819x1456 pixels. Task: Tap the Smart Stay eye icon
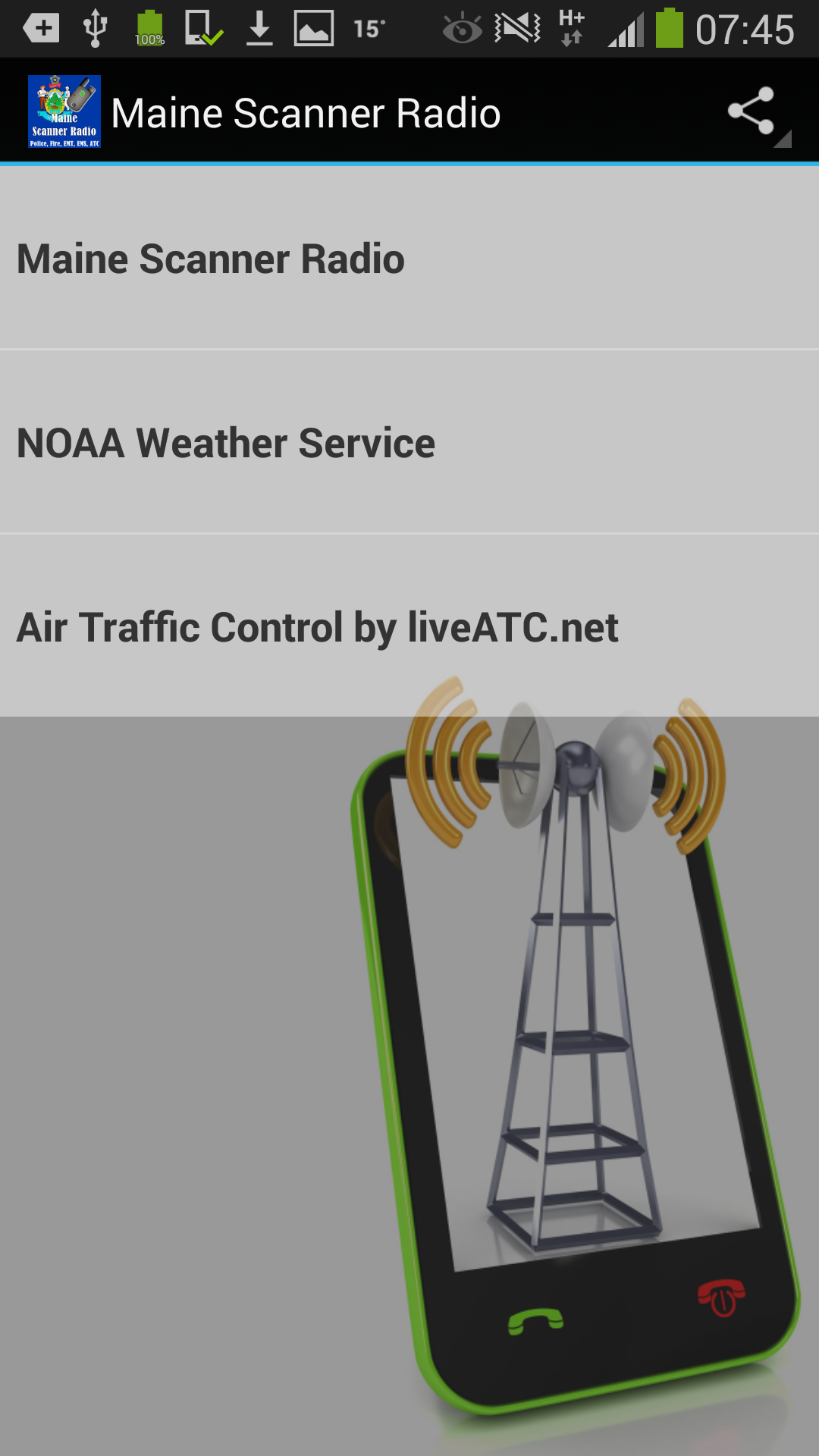point(461,27)
